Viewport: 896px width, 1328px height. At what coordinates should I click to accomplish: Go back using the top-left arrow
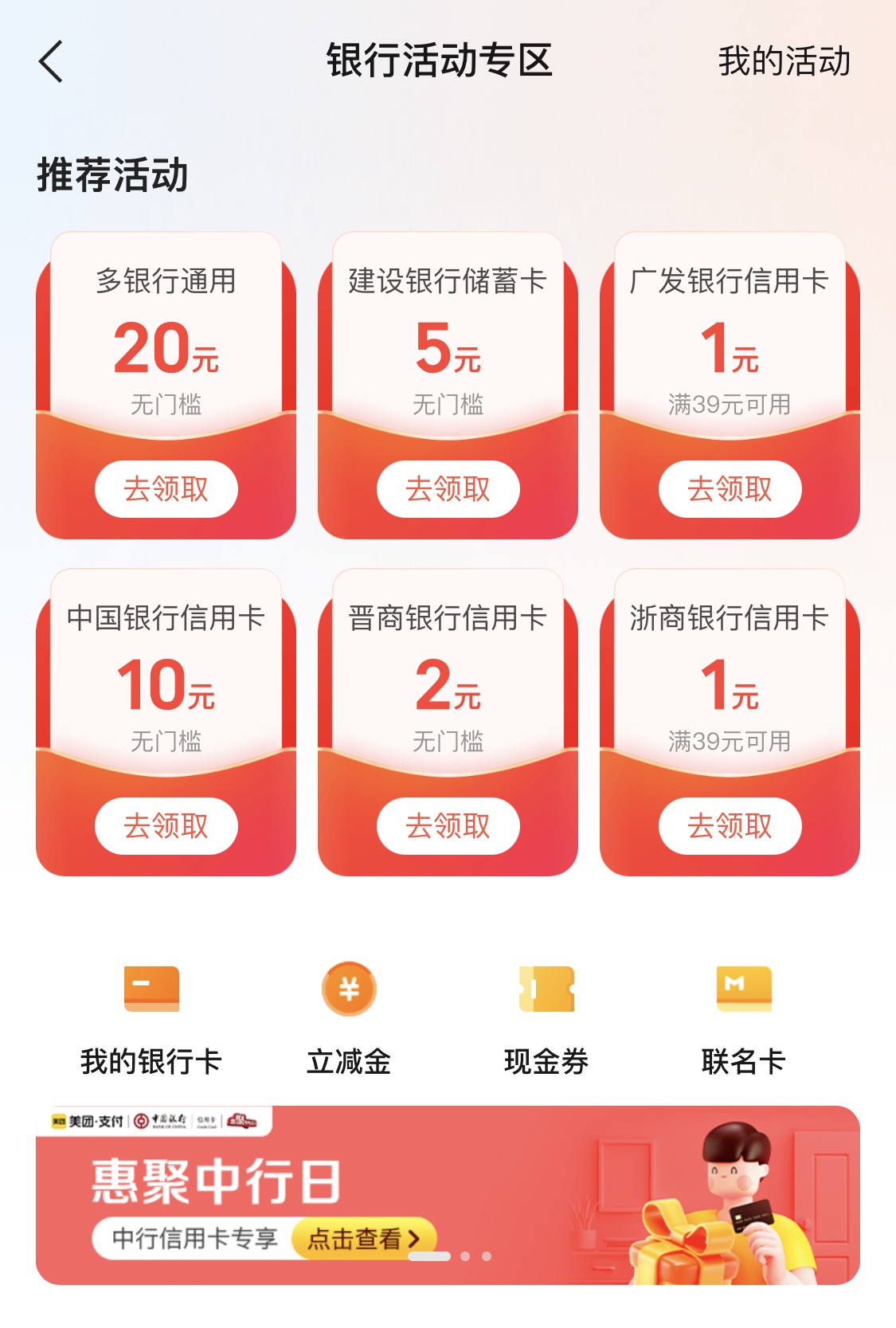click(x=51, y=61)
